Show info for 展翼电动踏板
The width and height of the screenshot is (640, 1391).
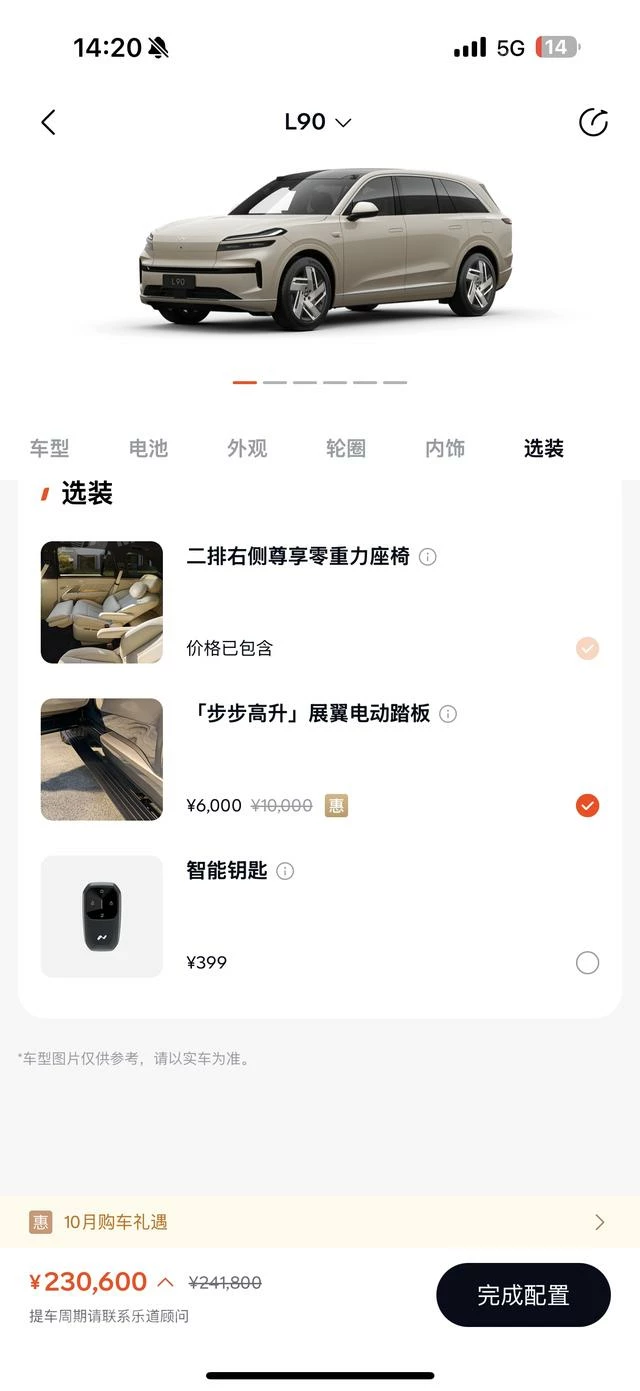pos(448,714)
